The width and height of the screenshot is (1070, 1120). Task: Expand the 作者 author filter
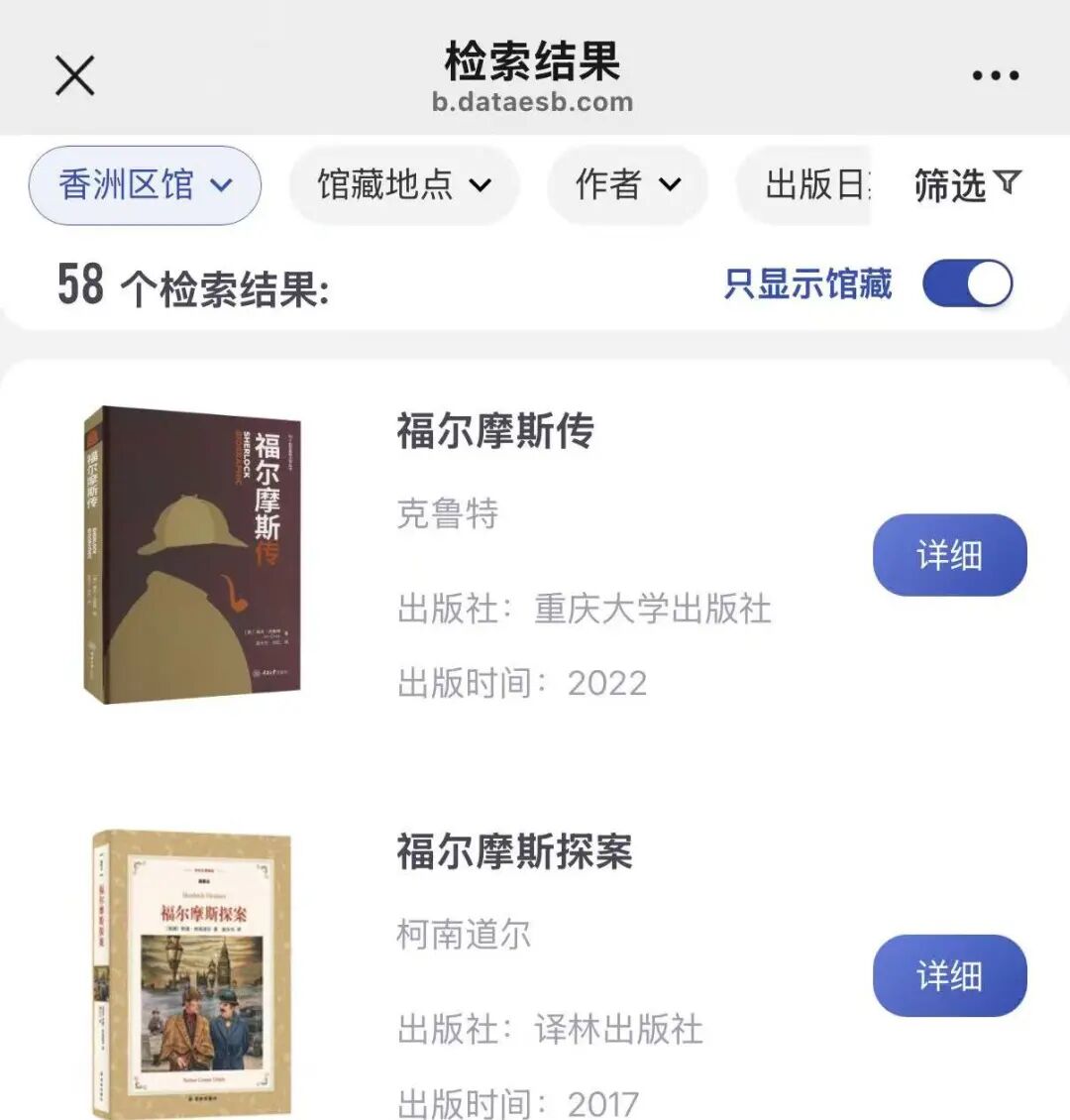coord(628,185)
